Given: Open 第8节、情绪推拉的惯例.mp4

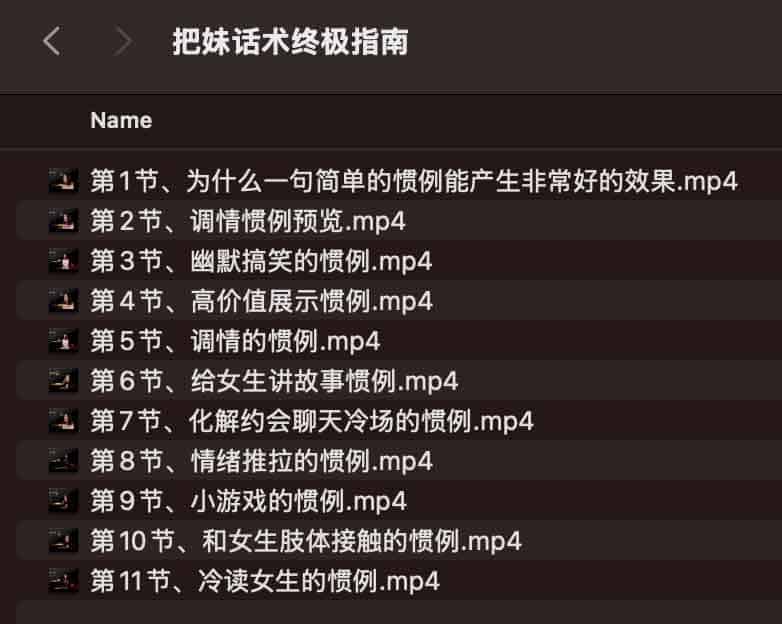Looking at the screenshot, I should tap(260, 461).
